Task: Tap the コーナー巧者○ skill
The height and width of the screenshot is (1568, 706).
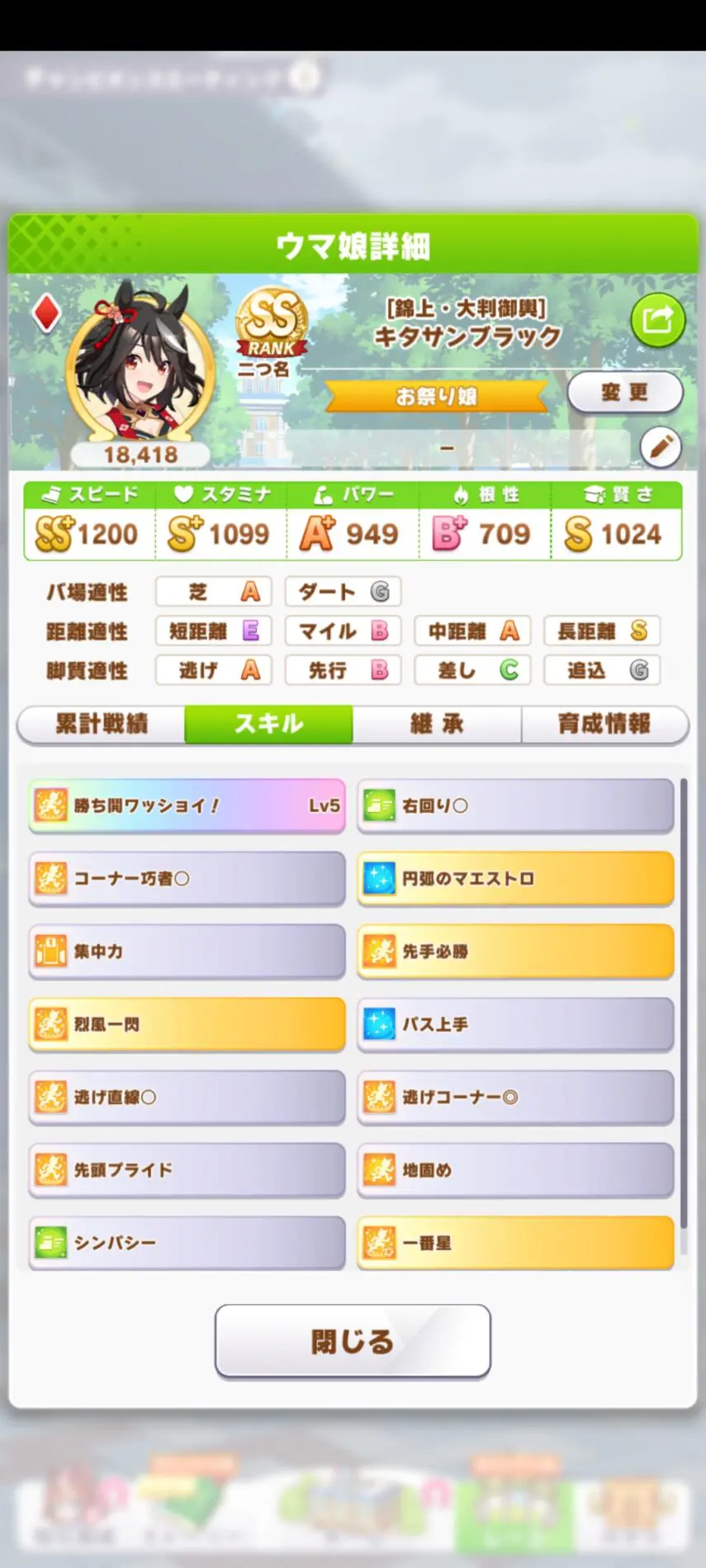Action: pos(187,879)
